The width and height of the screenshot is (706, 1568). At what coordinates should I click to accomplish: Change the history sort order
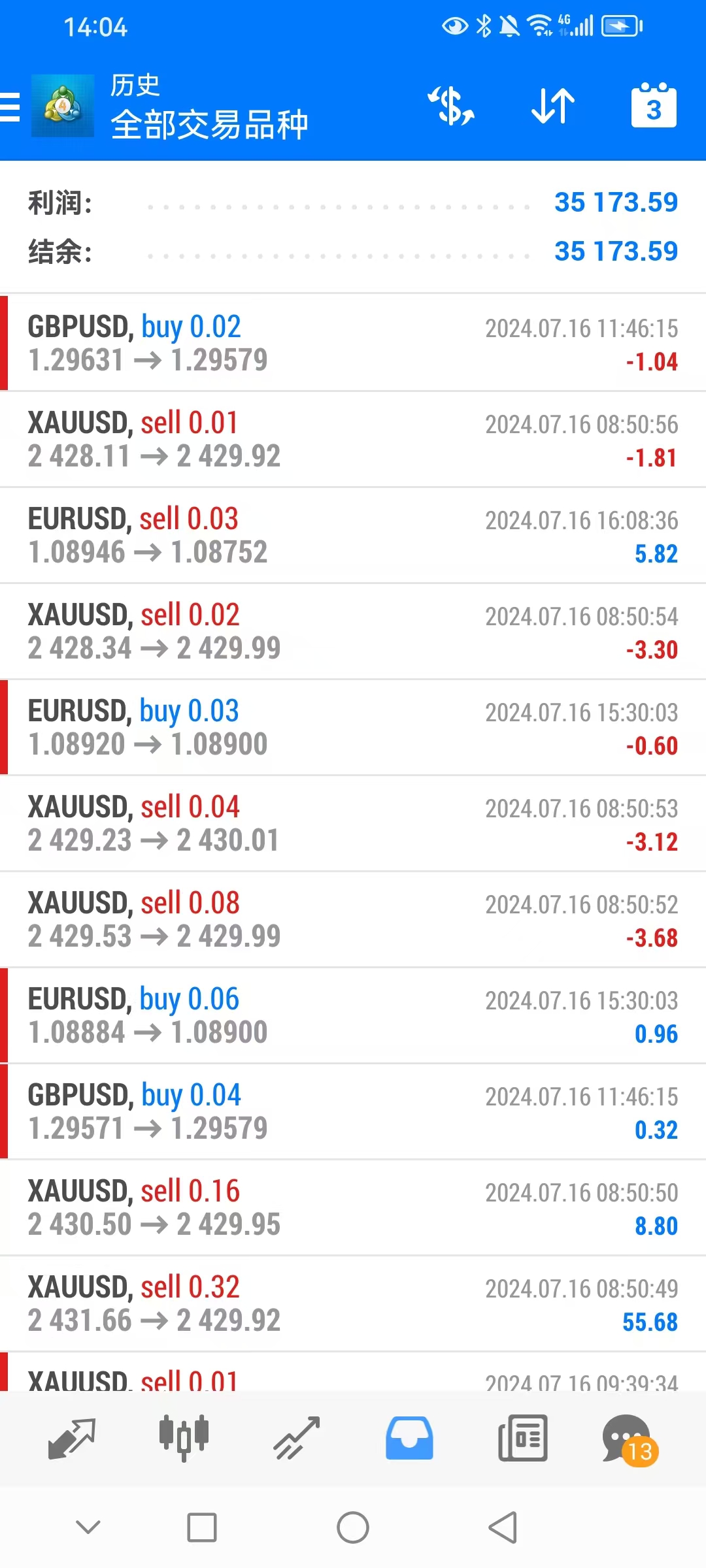click(553, 106)
